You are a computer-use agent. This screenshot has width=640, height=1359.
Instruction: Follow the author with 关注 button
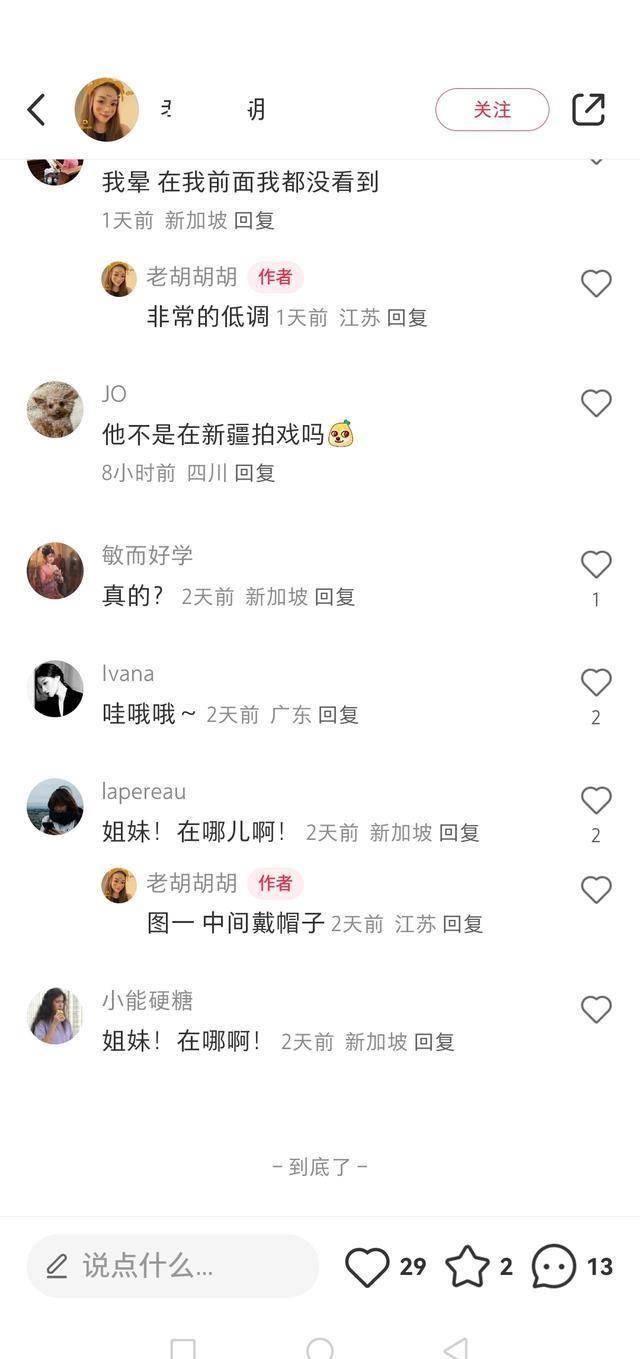(x=492, y=110)
